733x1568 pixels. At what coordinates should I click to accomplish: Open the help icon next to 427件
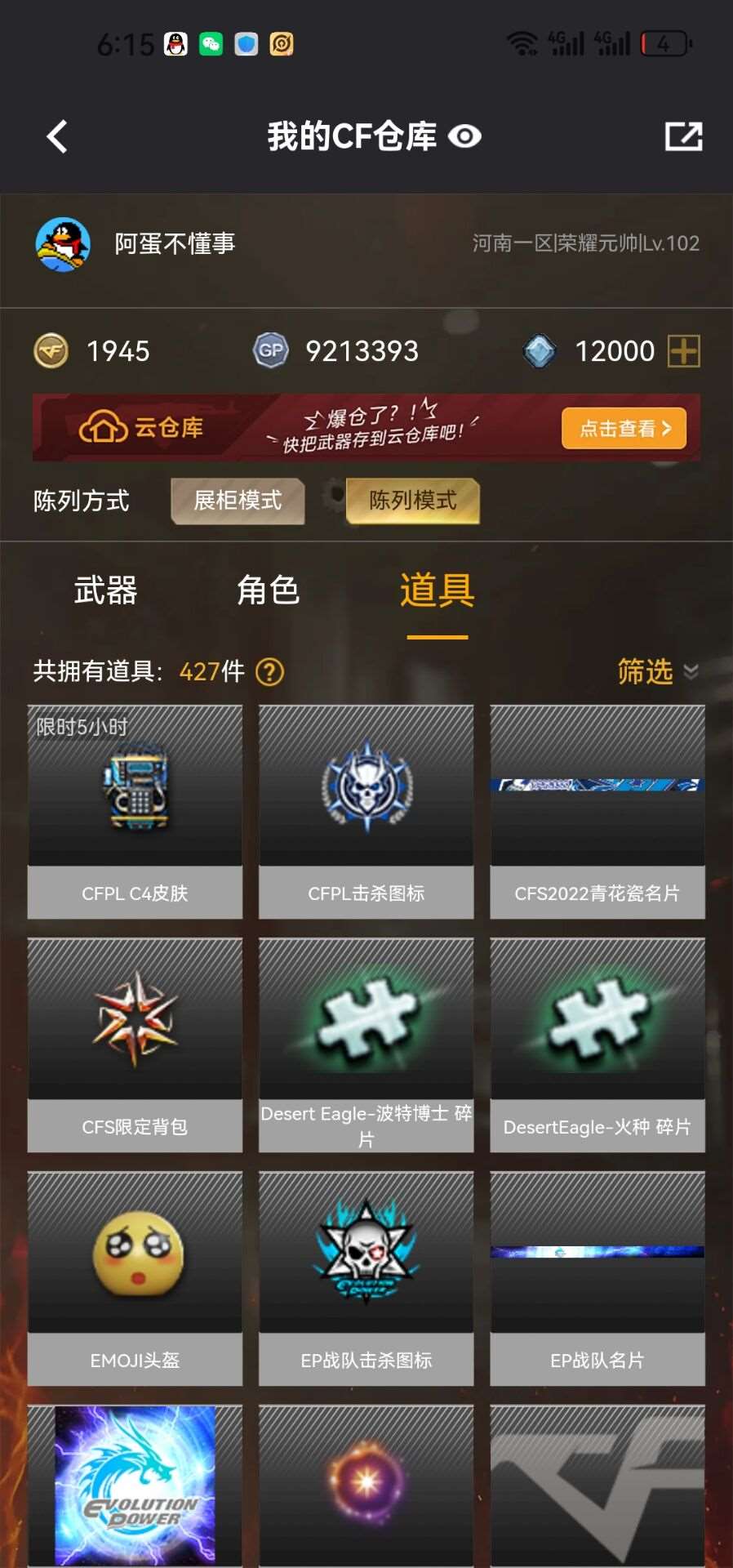270,672
